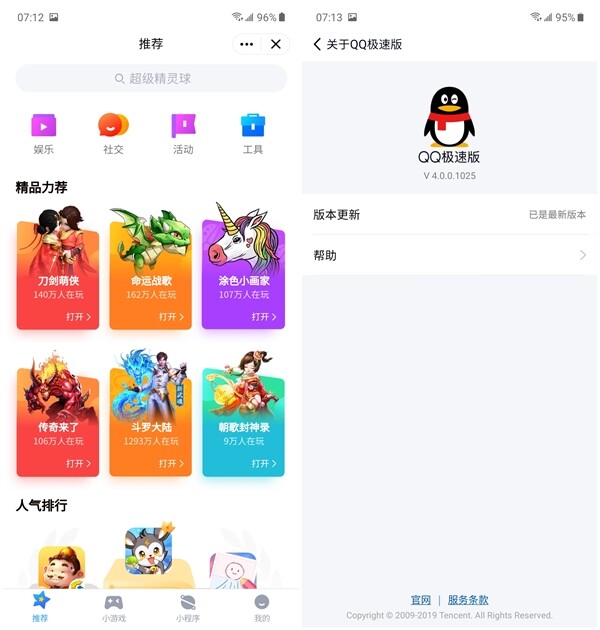Tap the 超级精灵球 search box
This screenshot has width=600, height=630.
click(x=151, y=78)
